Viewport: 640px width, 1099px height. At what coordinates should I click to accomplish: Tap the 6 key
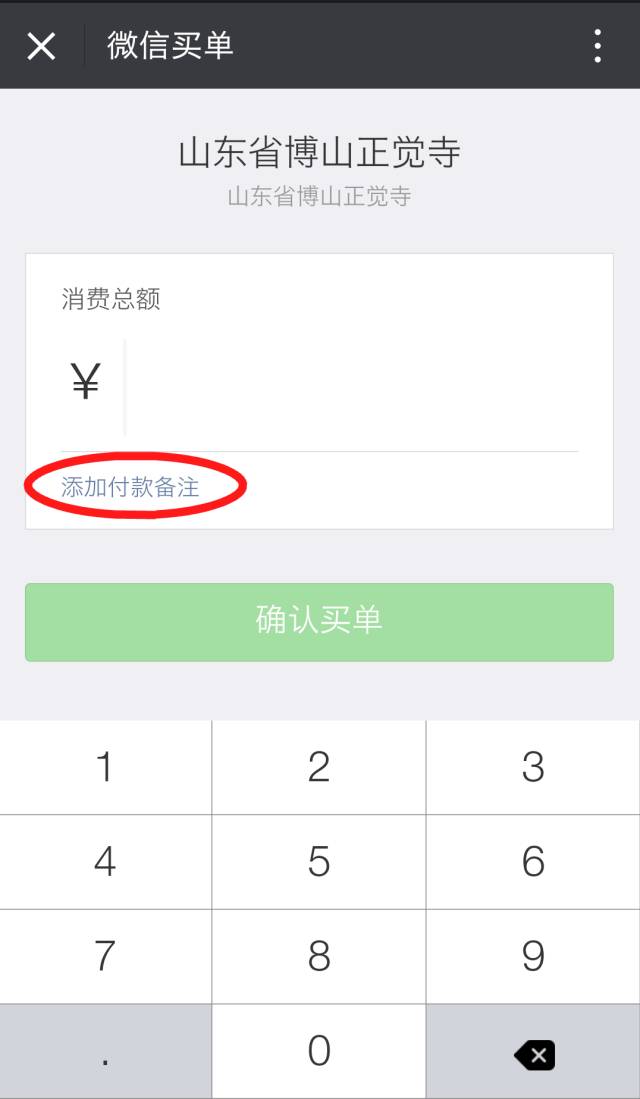tap(533, 862)
